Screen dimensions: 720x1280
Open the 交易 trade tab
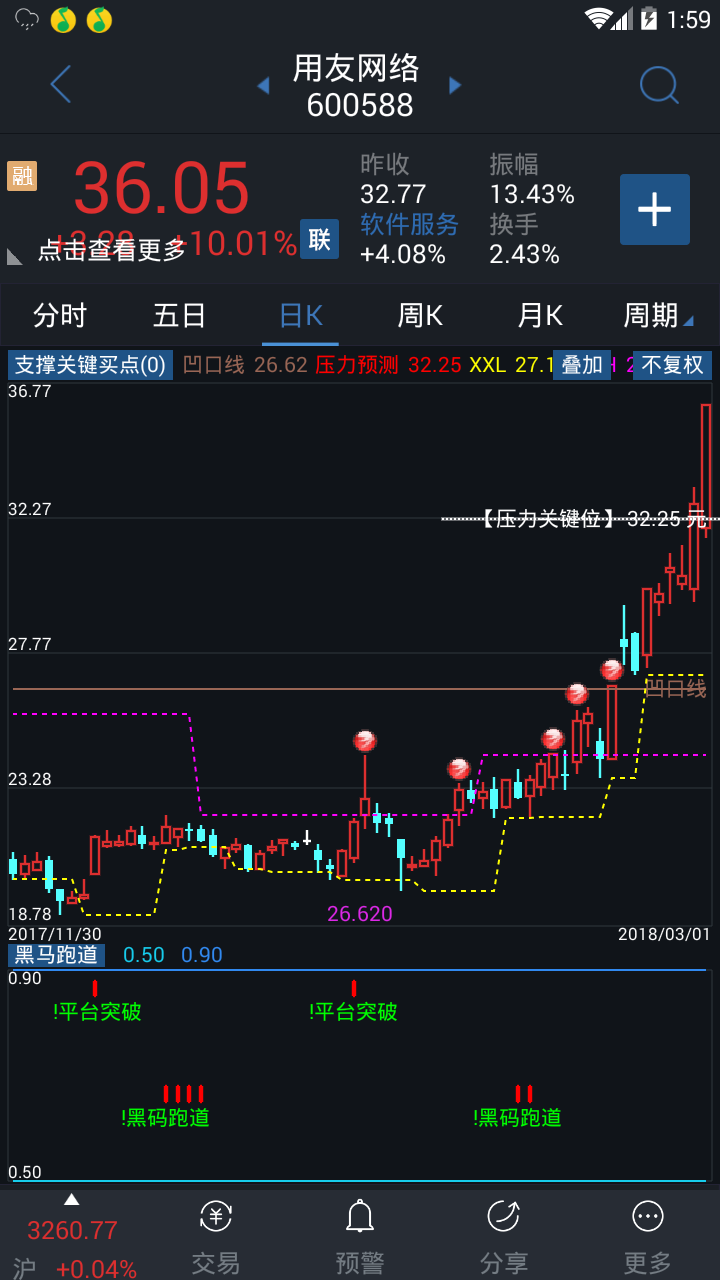[216, 1236]
